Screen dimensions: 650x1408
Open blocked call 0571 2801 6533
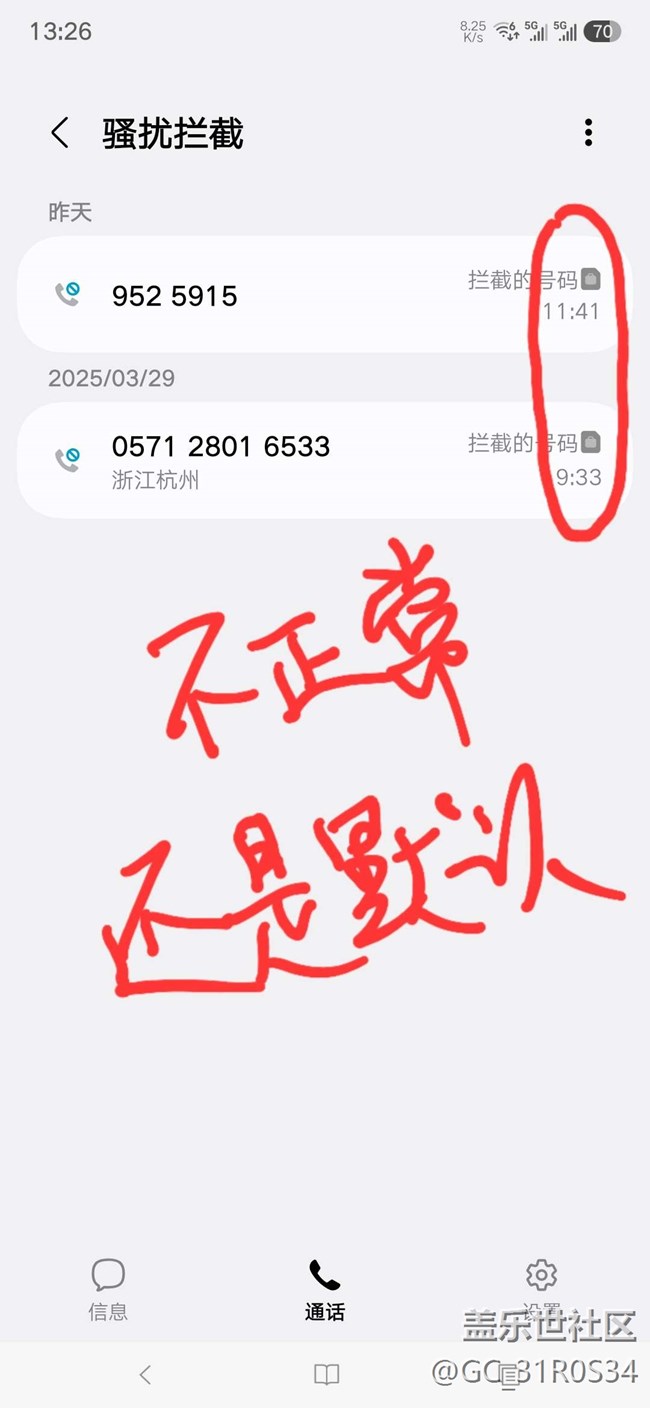click(x=300, y=460)
